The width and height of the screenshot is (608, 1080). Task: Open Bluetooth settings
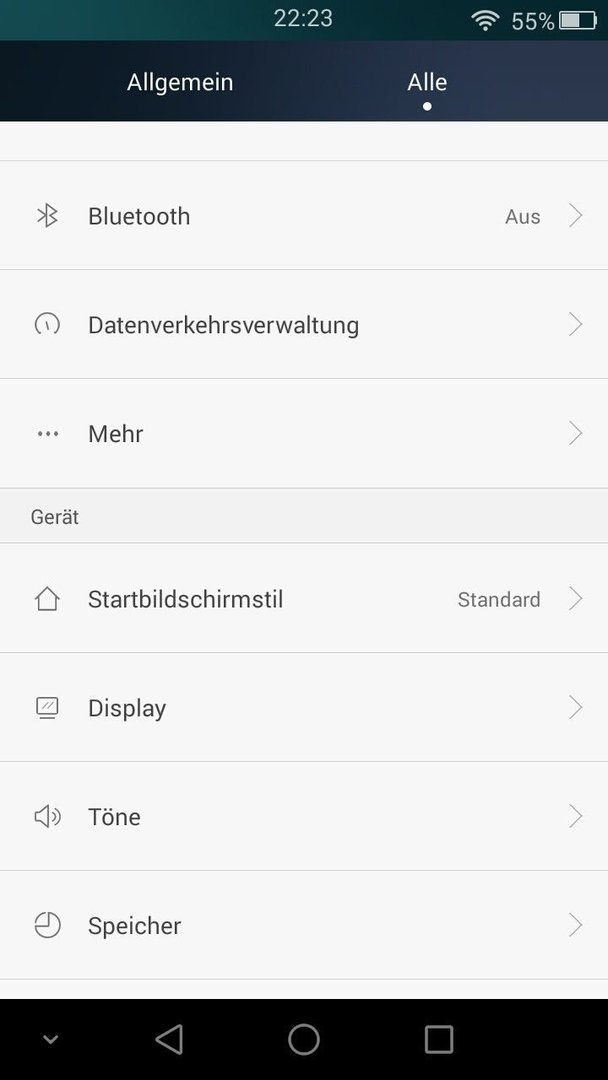[x=304, y=216]
